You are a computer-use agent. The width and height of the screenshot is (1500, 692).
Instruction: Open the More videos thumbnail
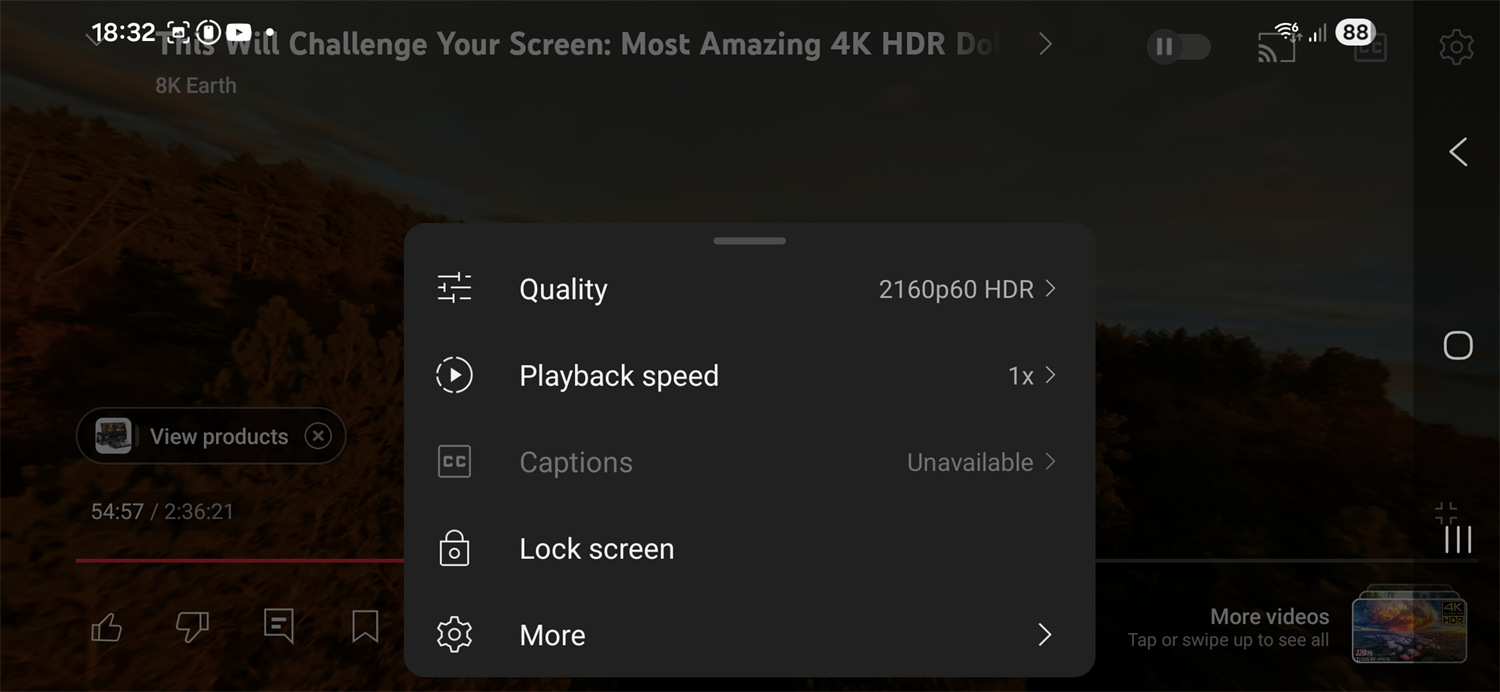1409,628
